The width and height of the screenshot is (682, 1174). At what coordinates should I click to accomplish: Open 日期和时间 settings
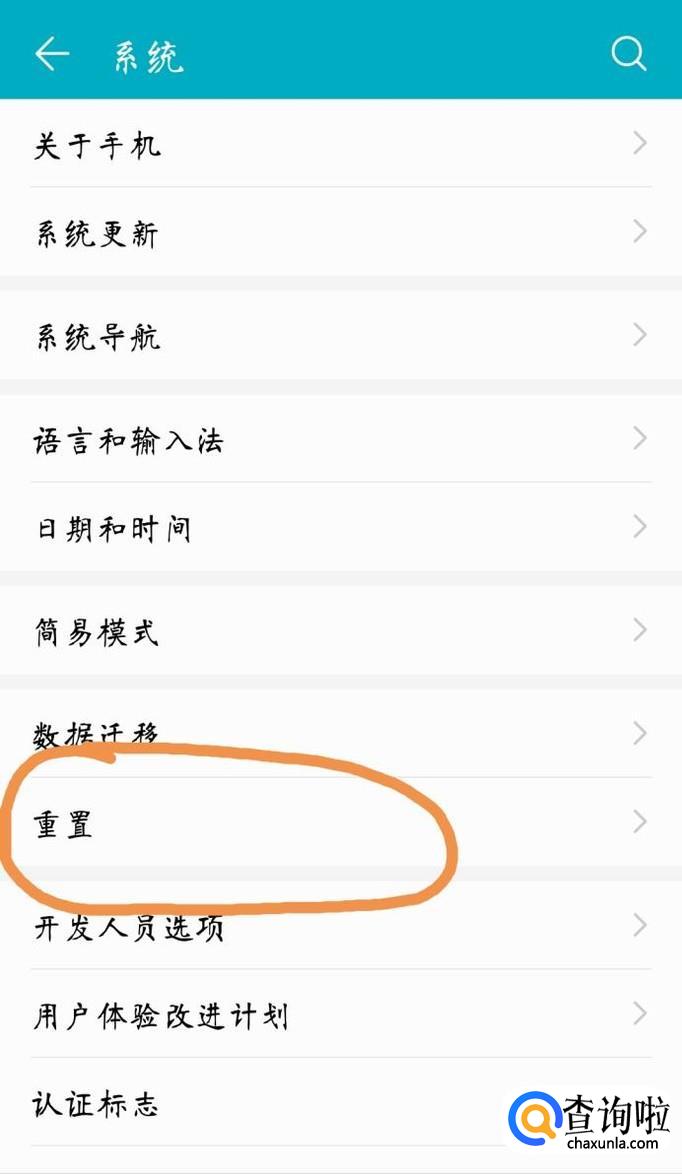340,528
